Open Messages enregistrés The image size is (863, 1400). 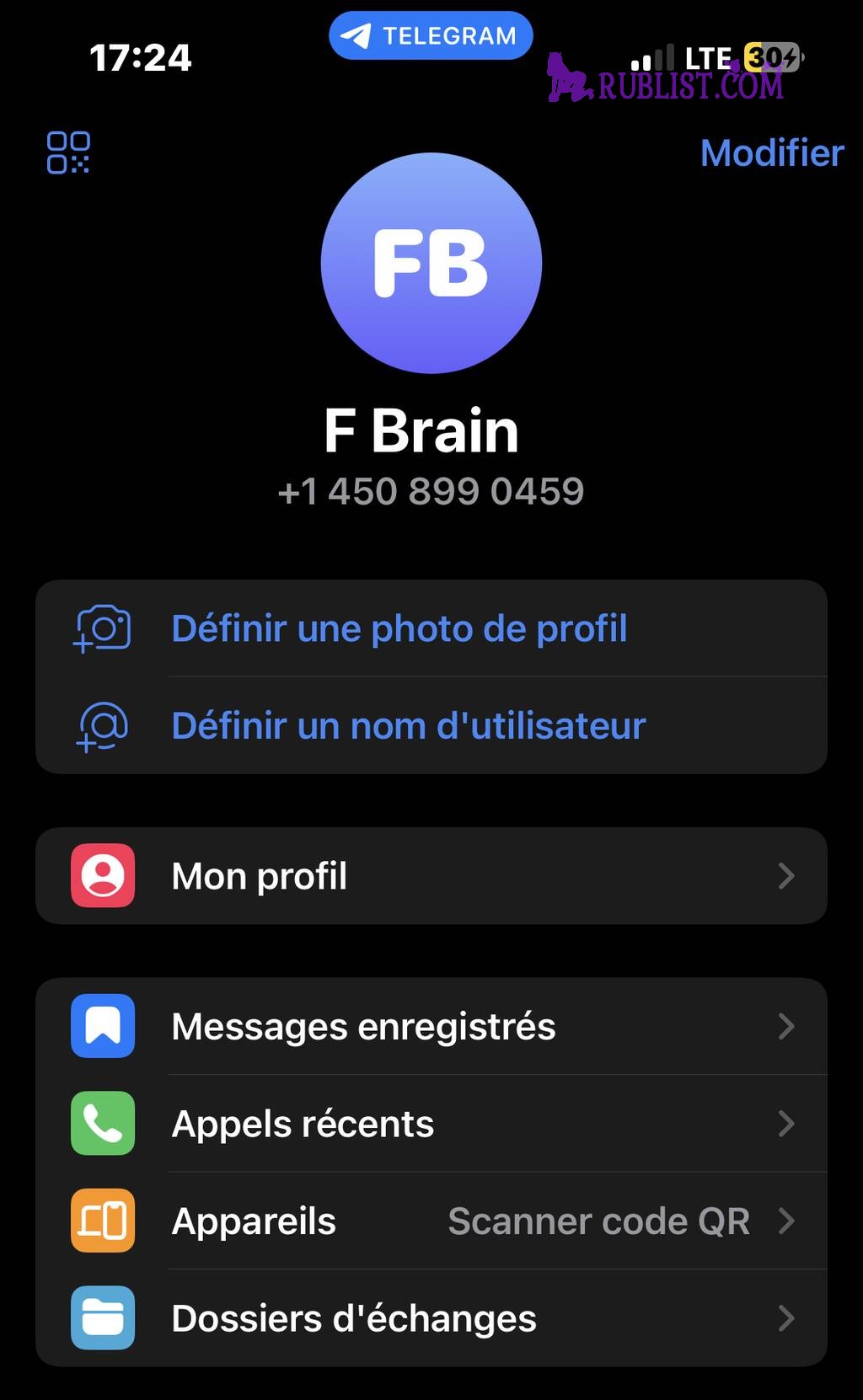[431, 1026]
